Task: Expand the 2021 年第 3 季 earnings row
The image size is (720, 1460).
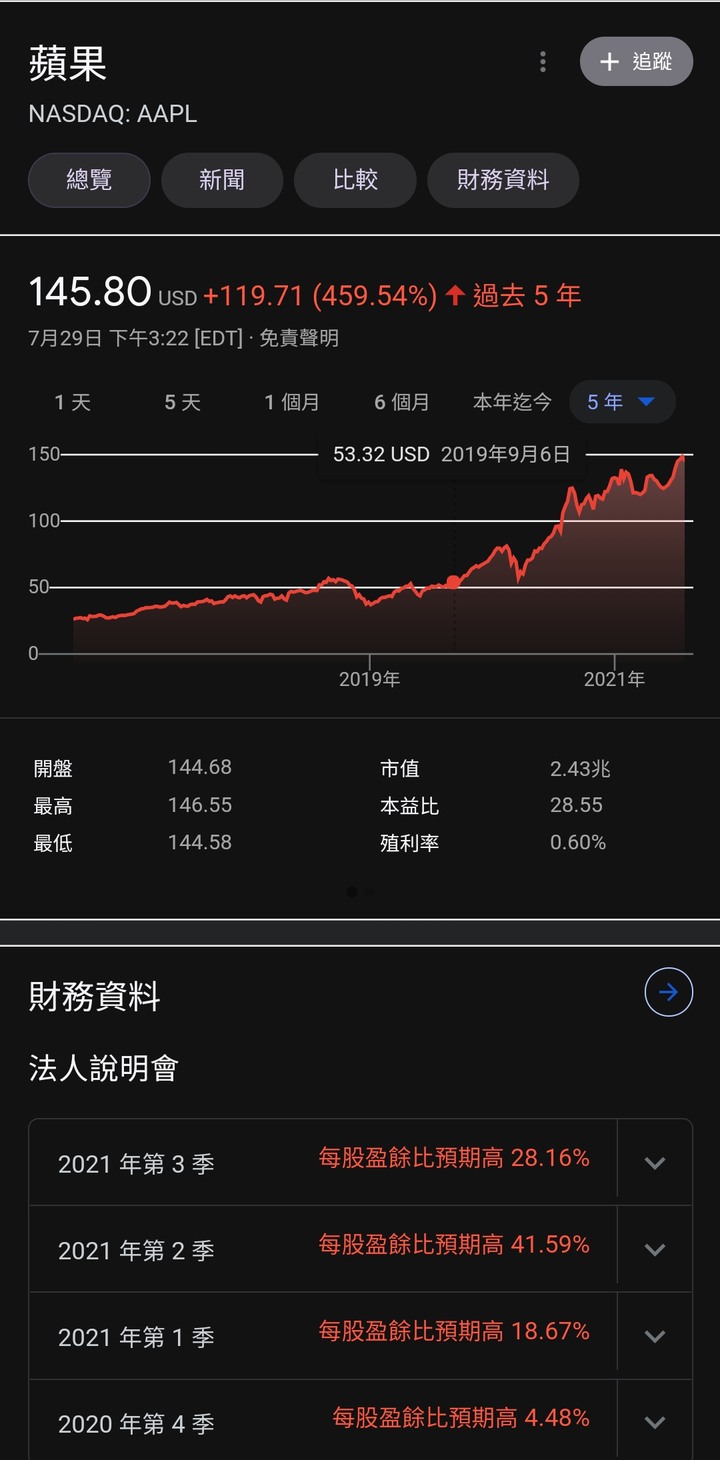Action: pyautogui.click(x=655, y=1163)
